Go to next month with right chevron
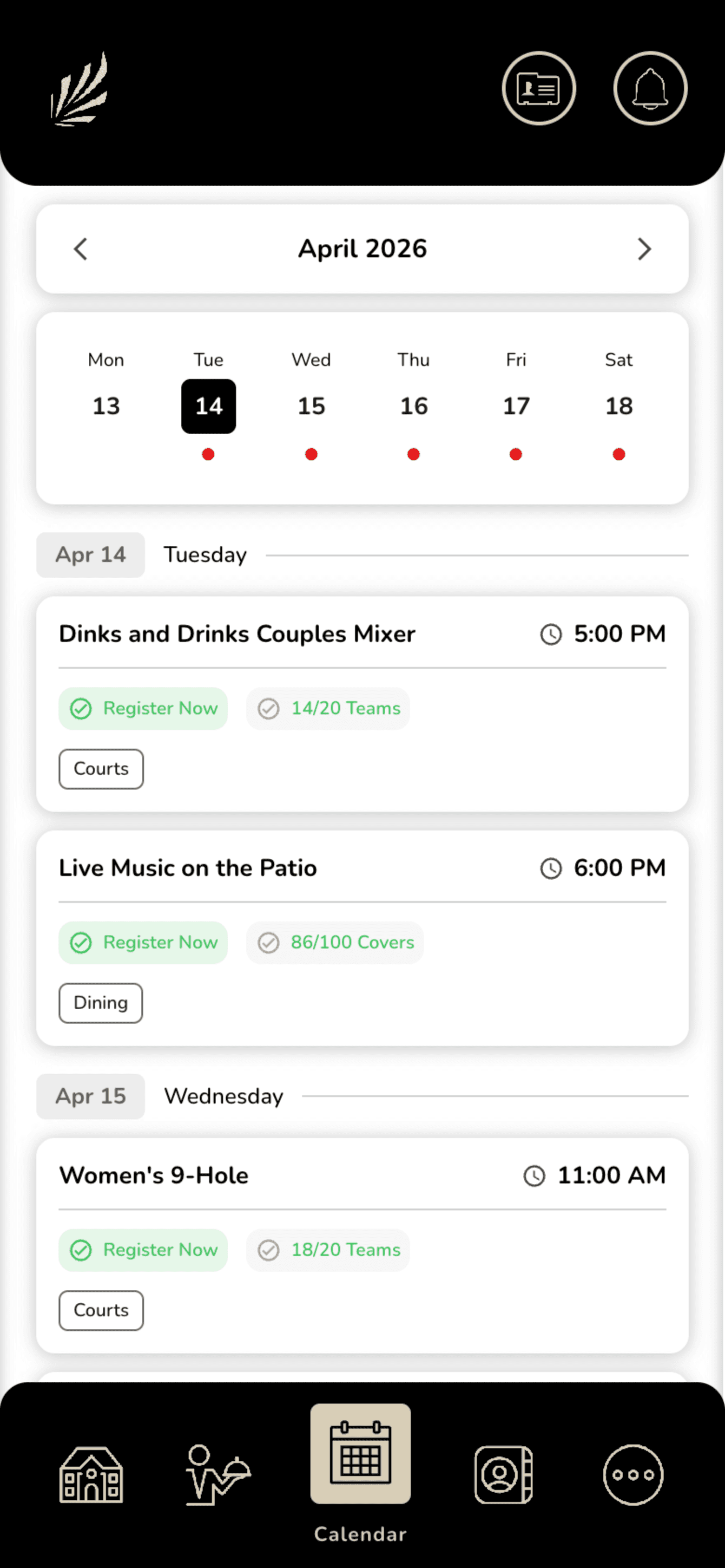Viewport: 725px width, 1568px height. click(645, 248)
